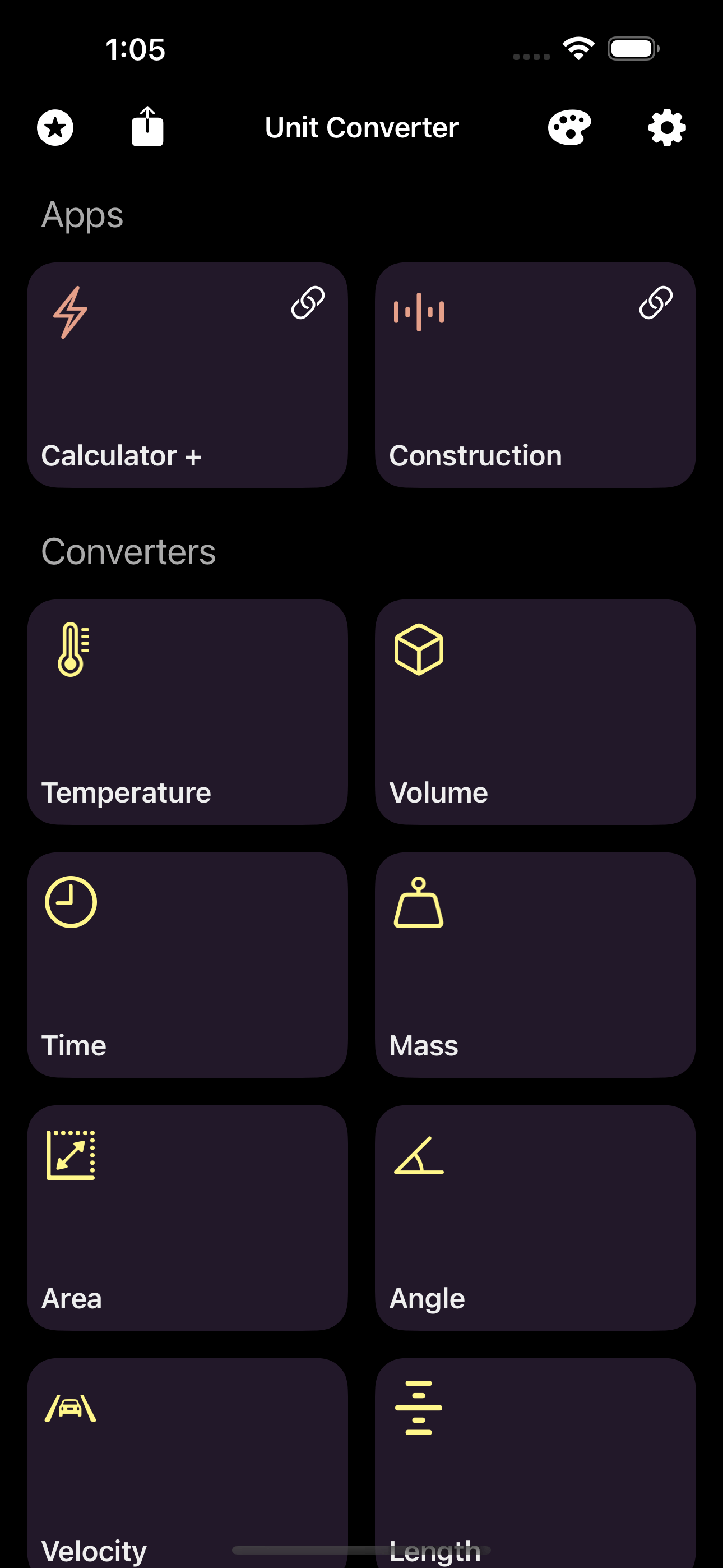Open favorites star icon
This screenshot has width=723, height=1568.
55,128
